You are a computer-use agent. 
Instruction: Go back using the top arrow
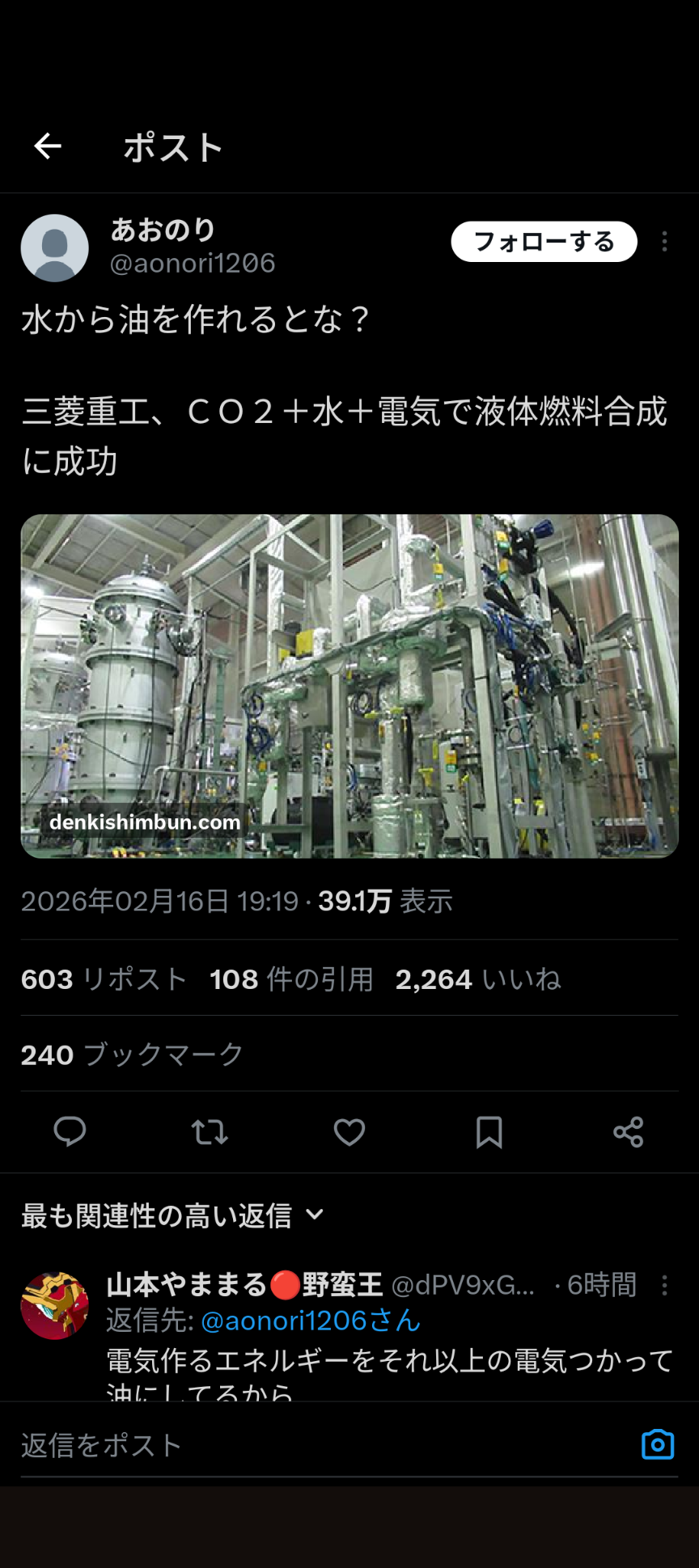(x=49, y=146)
